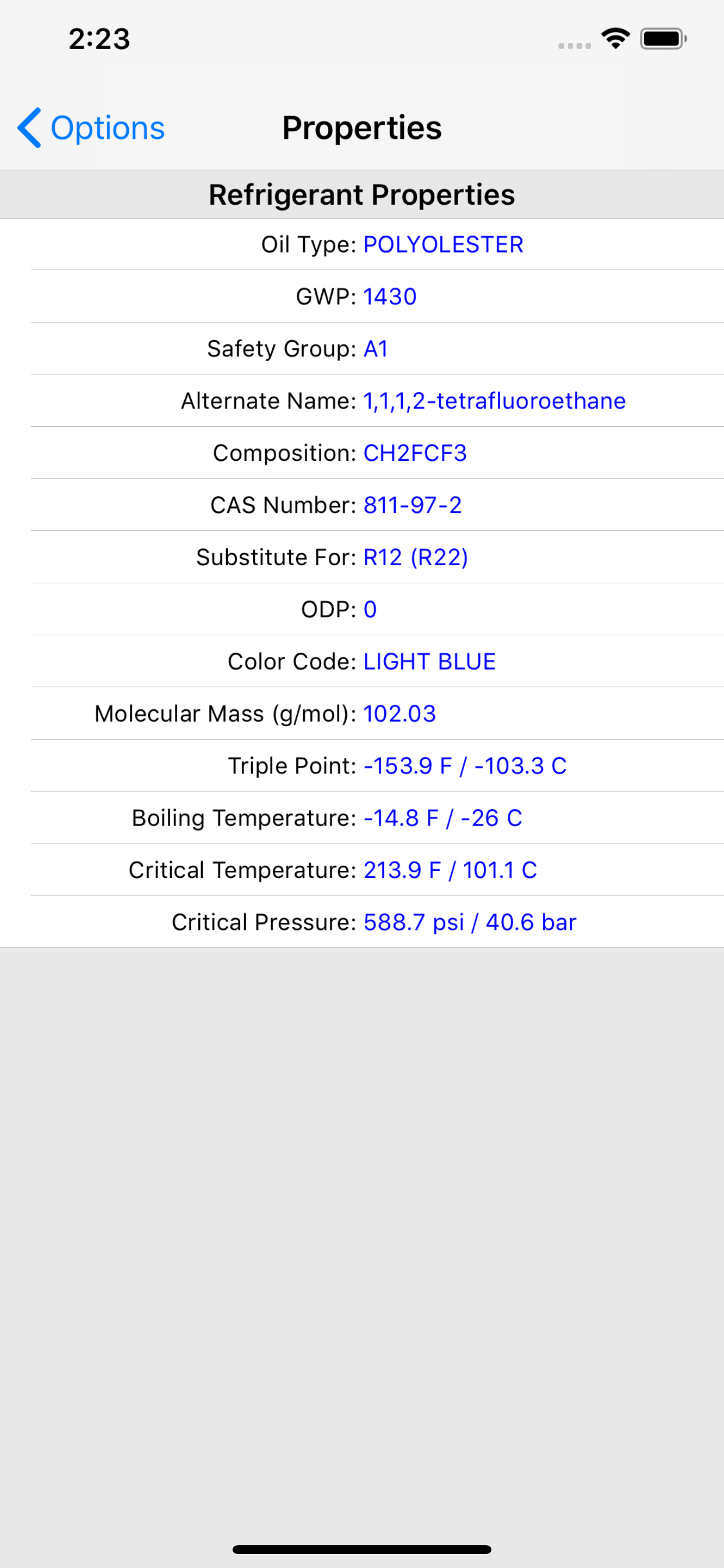
Task: Select the Boiling Temperature value
Action: coord(443,817)
